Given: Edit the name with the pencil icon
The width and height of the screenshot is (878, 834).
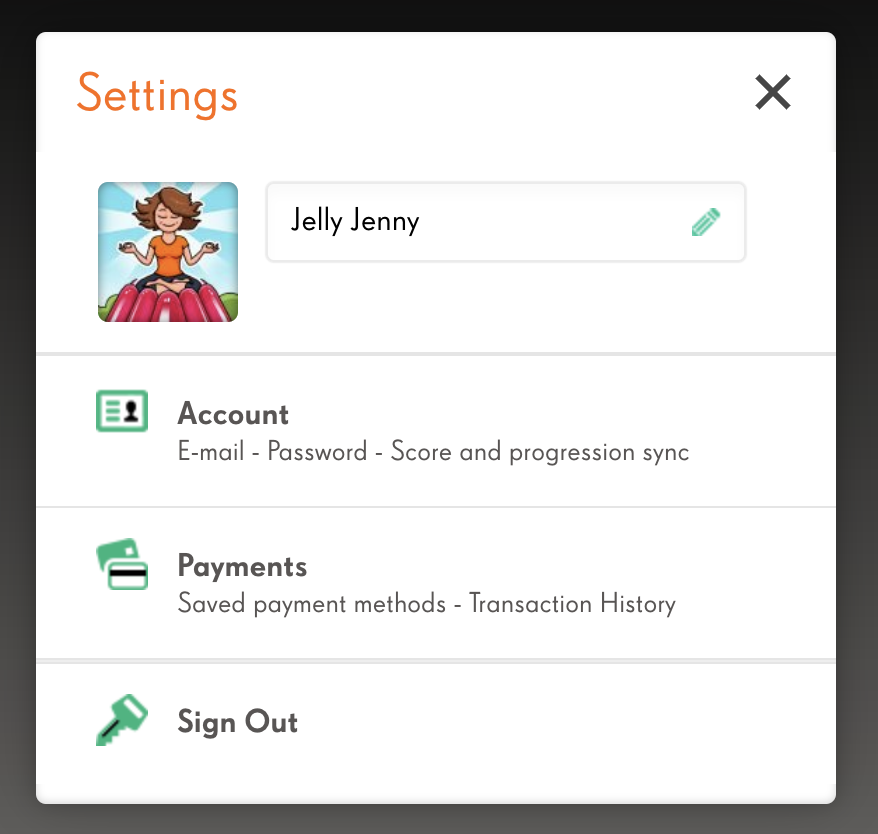Looking at the screenshot, I should click(705, 222).
